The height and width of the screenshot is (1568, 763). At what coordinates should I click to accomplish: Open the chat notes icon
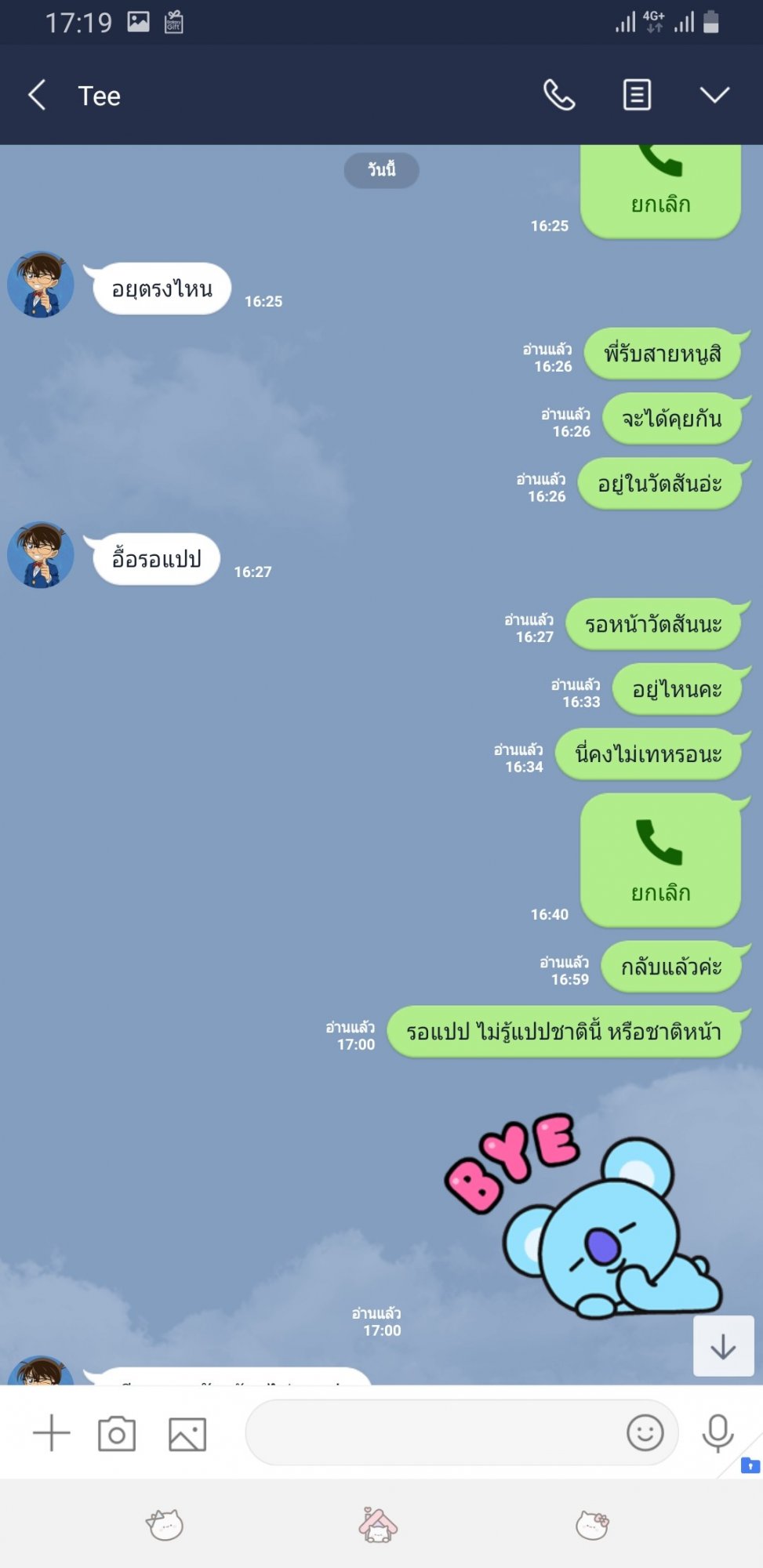[637, 96]
